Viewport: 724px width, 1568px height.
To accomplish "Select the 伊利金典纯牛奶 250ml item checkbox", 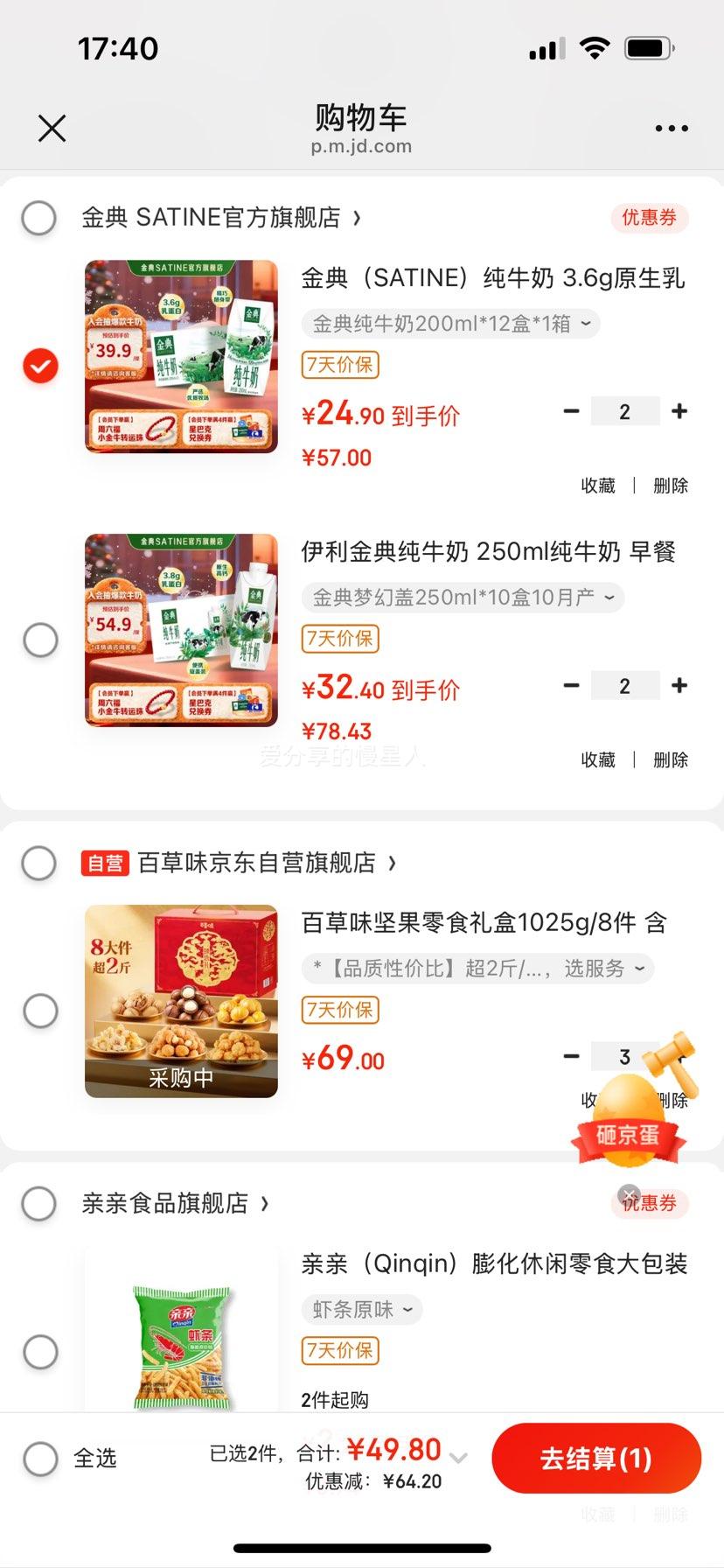I will pyautogui.click(x=38, y=640).
